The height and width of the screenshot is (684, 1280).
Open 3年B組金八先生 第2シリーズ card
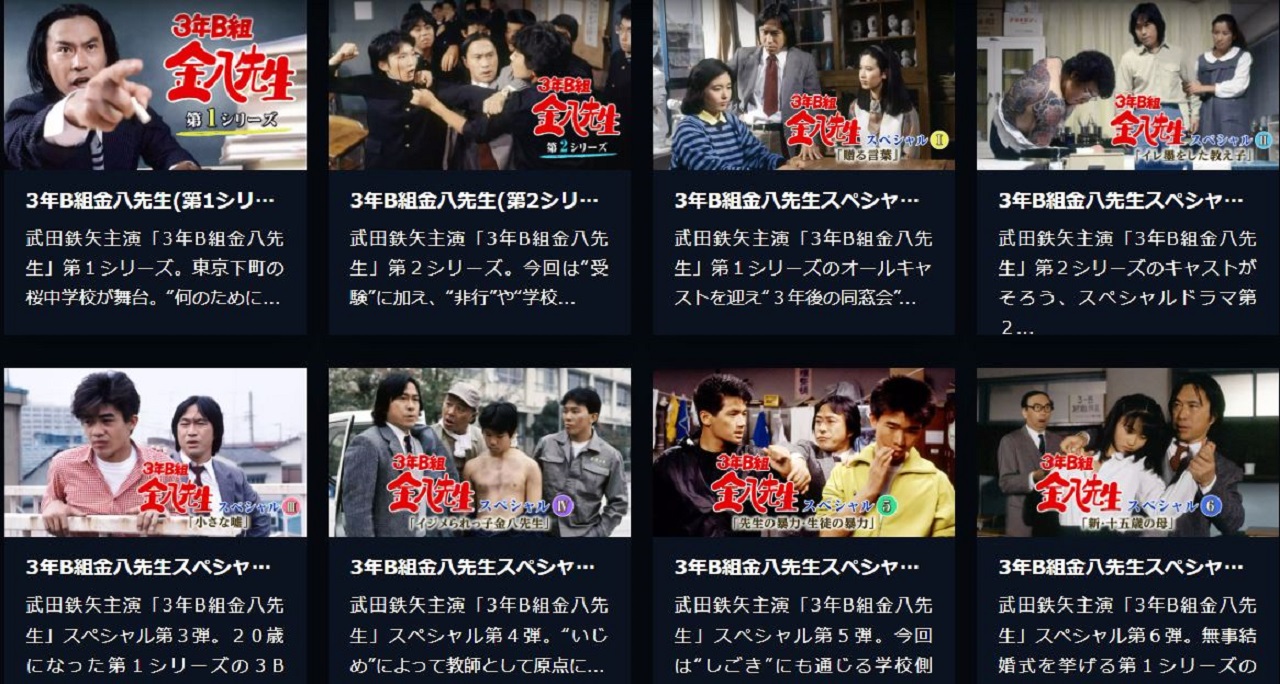(479, 85)
